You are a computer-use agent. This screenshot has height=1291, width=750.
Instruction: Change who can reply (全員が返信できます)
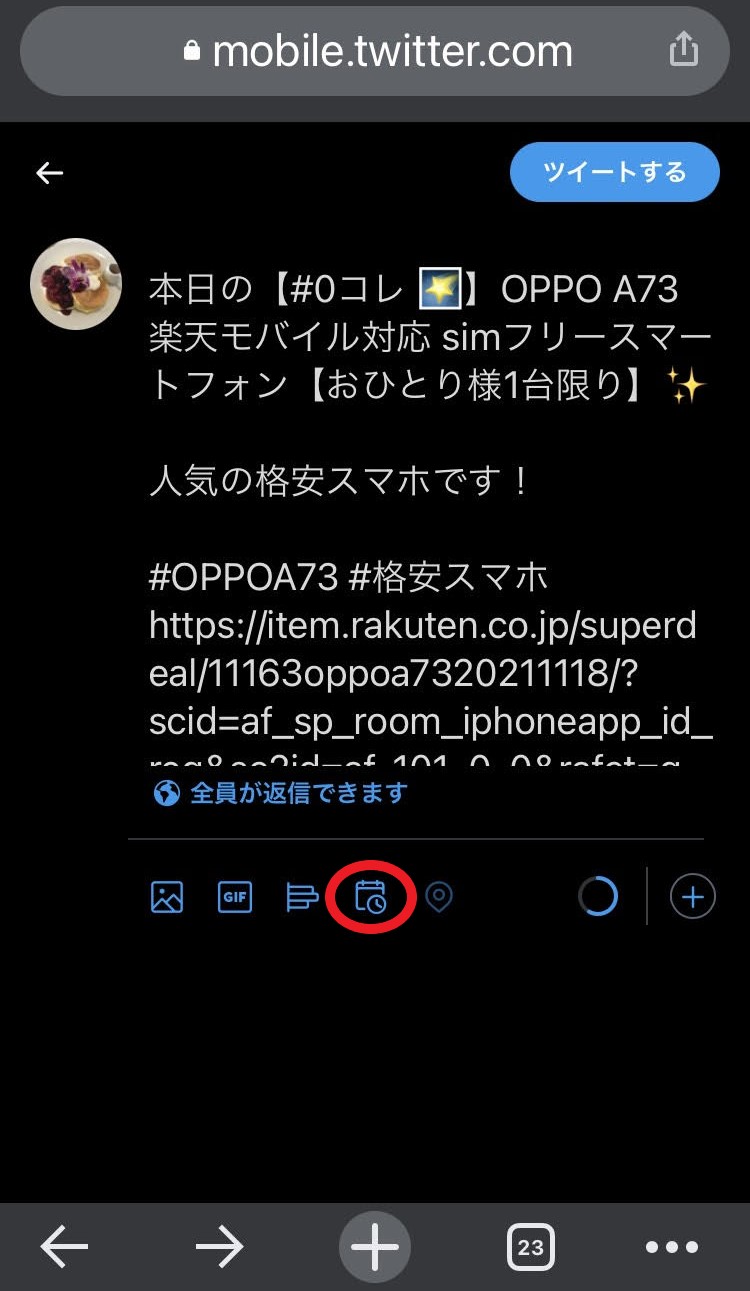click(280, 793)
